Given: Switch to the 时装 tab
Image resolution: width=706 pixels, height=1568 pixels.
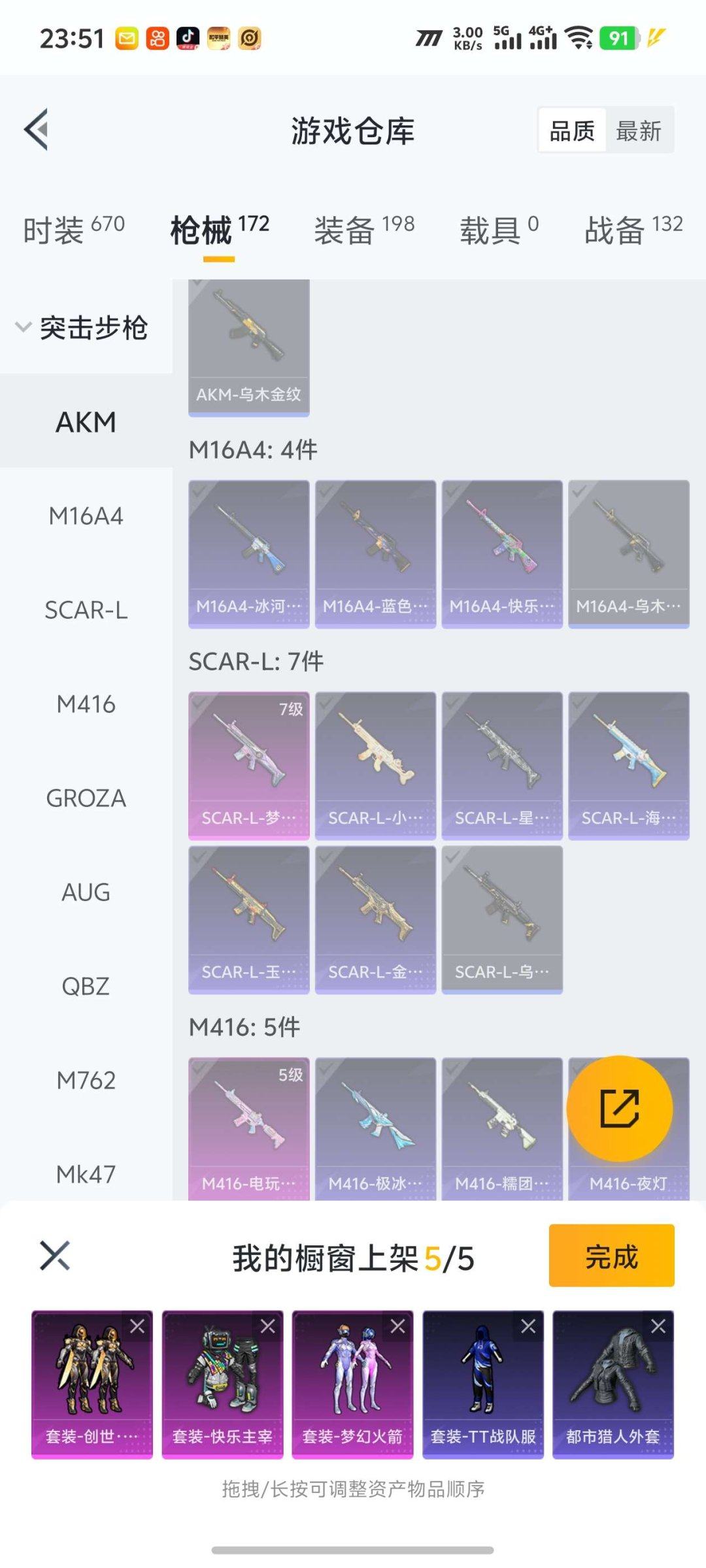Looking at the screenshot, I should point(73,230).
